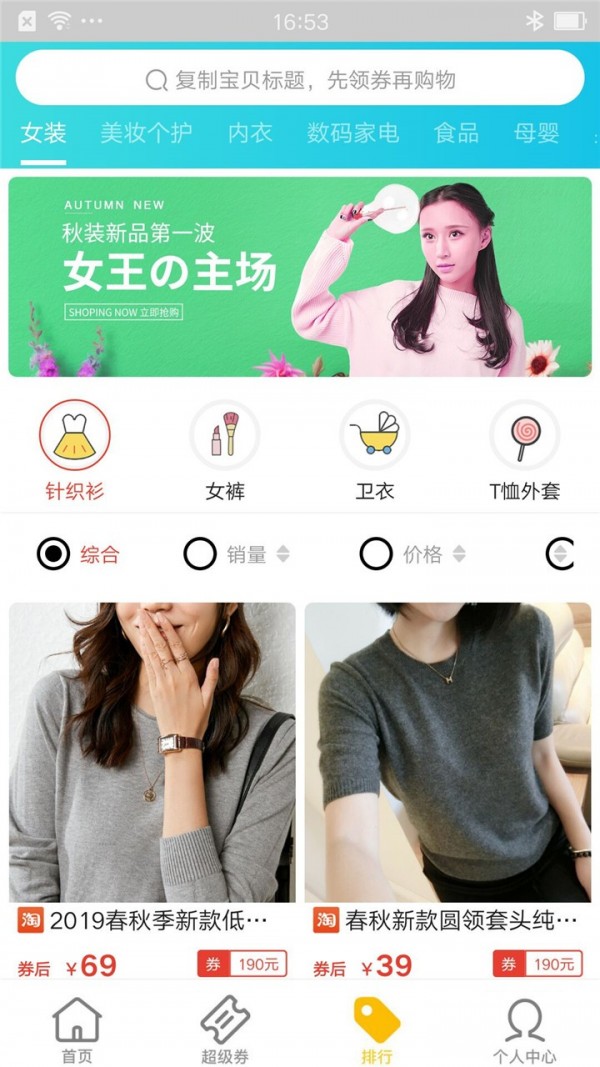Go to the 首页 tab
This screenshot has width=600, height=1067.
77,1028
